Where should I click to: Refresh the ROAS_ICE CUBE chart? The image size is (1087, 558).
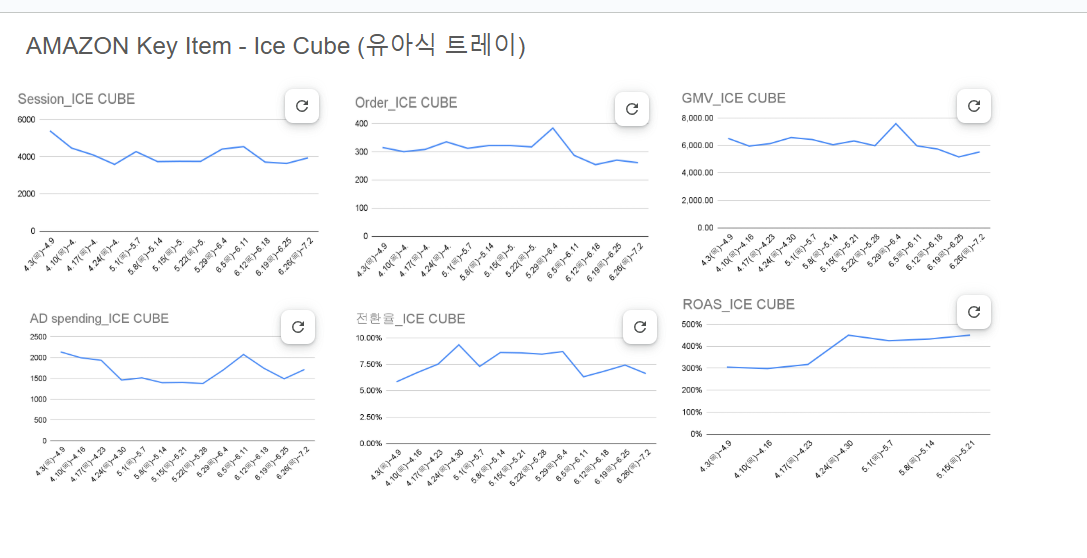pos(973,311)
